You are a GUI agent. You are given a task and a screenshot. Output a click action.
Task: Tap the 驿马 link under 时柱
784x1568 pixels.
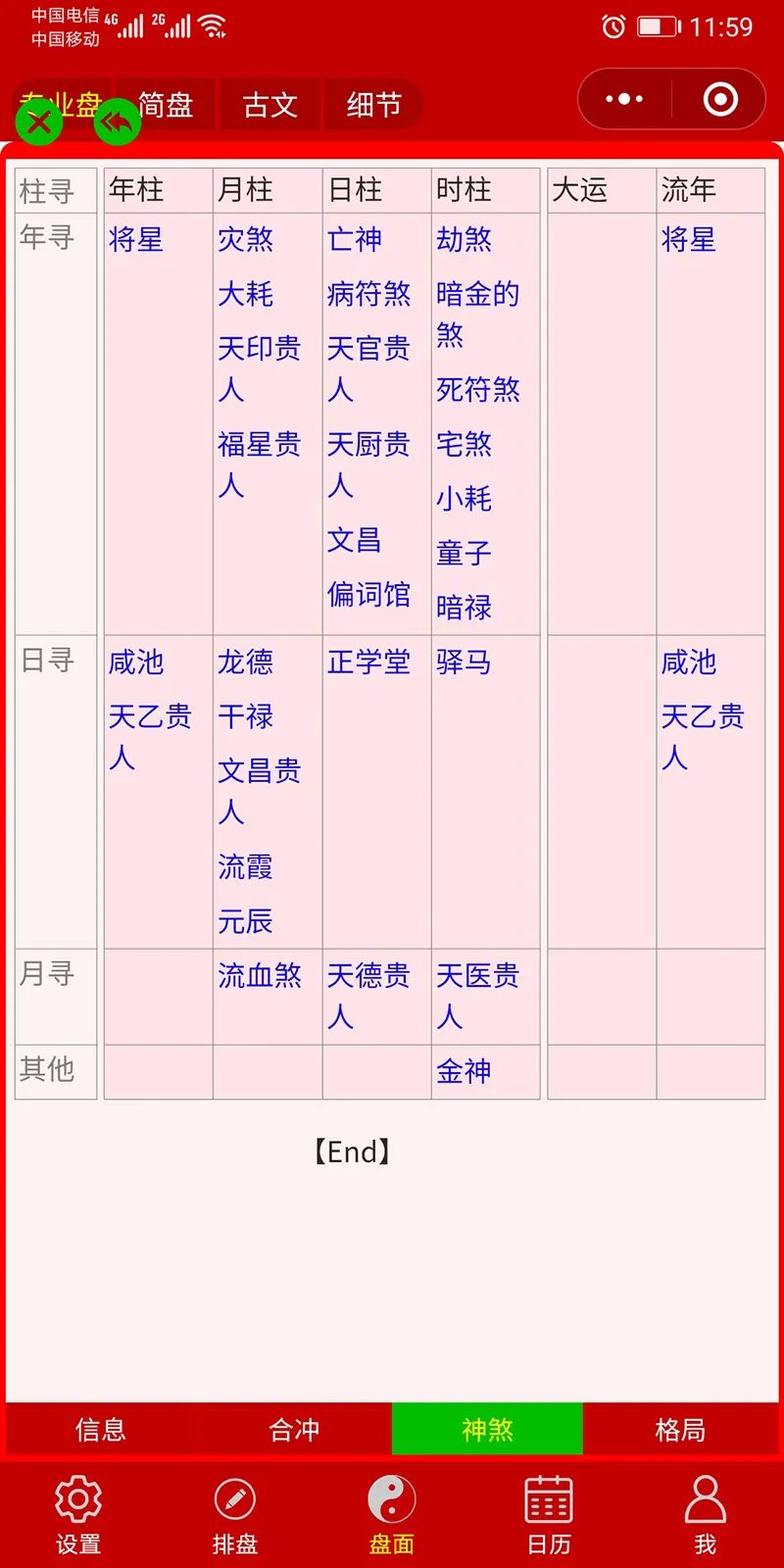pos(464,661)
